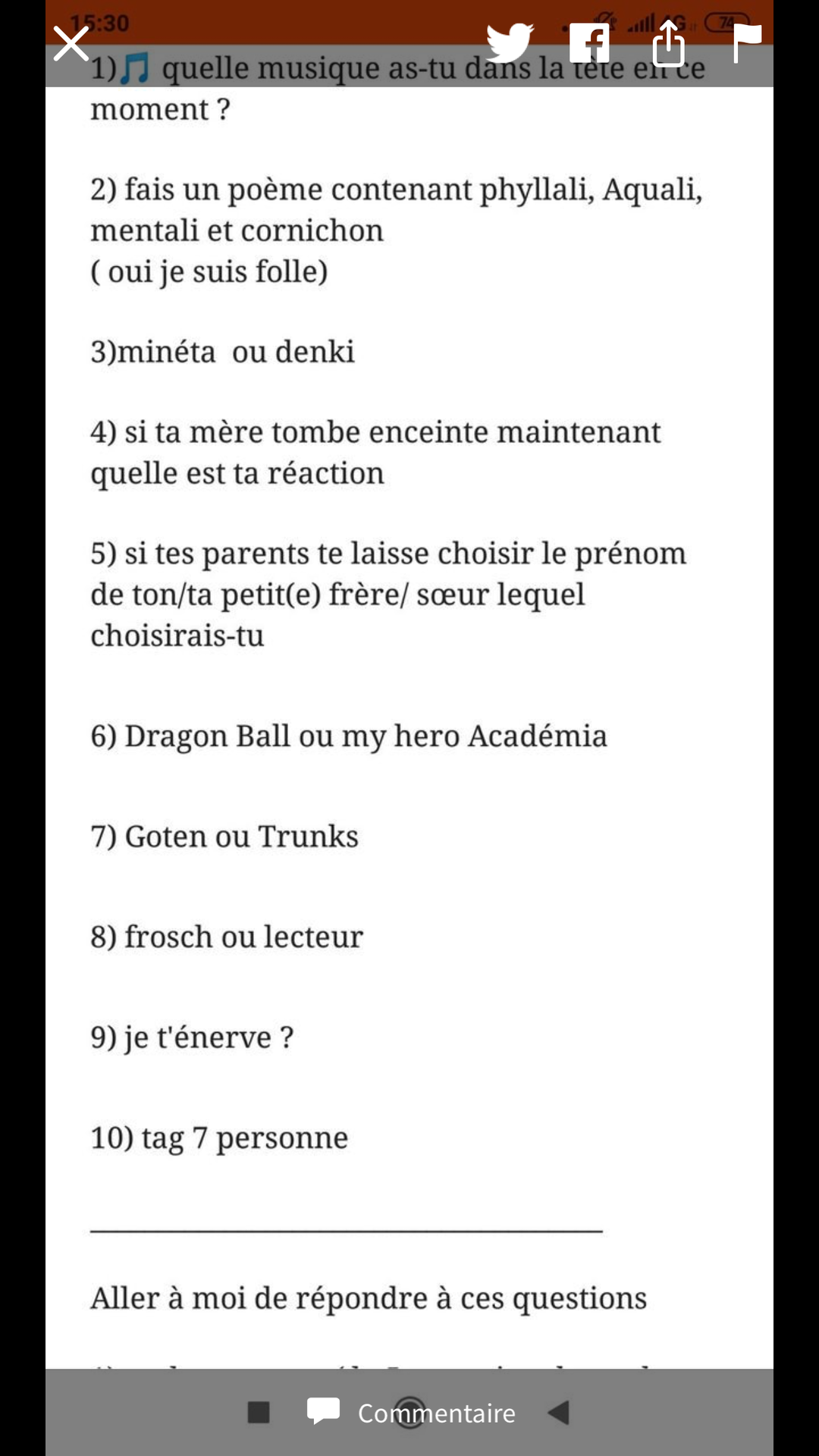The height and width of the screenshot is (1456, 819).
Task: Close the image viewer
Action: pyautogui.click(x=71, y=43)
